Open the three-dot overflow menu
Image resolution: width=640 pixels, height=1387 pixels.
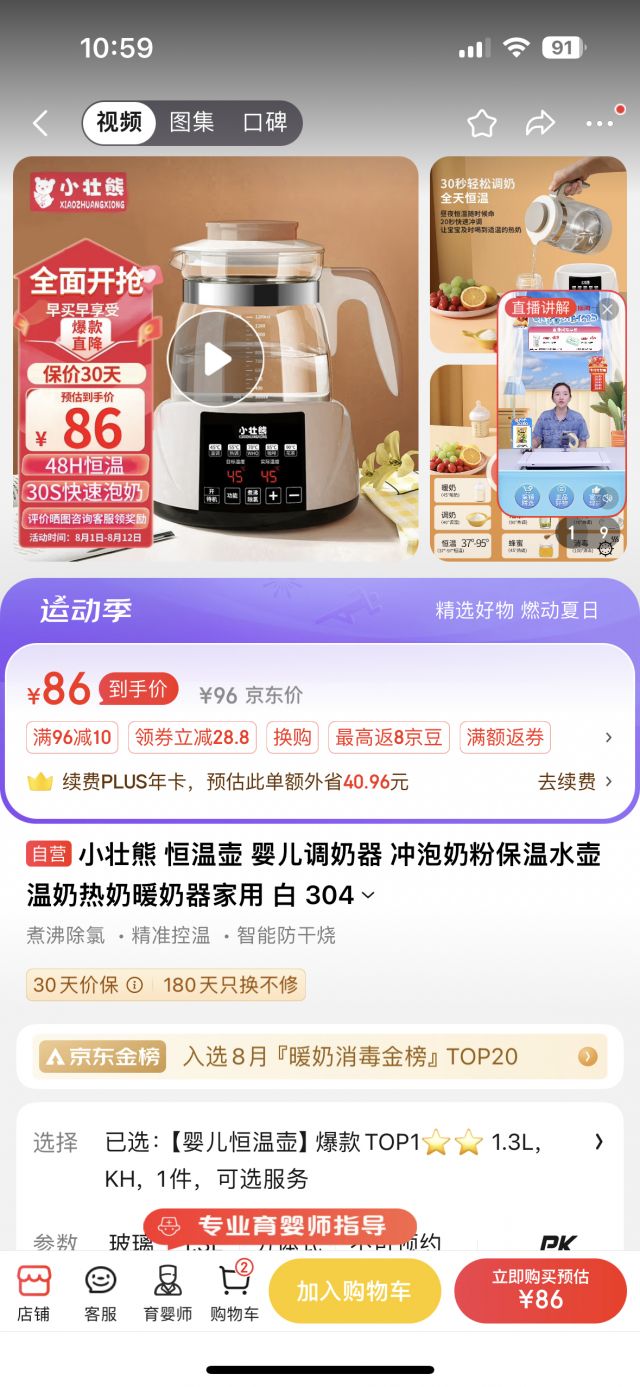click(600, 123)
